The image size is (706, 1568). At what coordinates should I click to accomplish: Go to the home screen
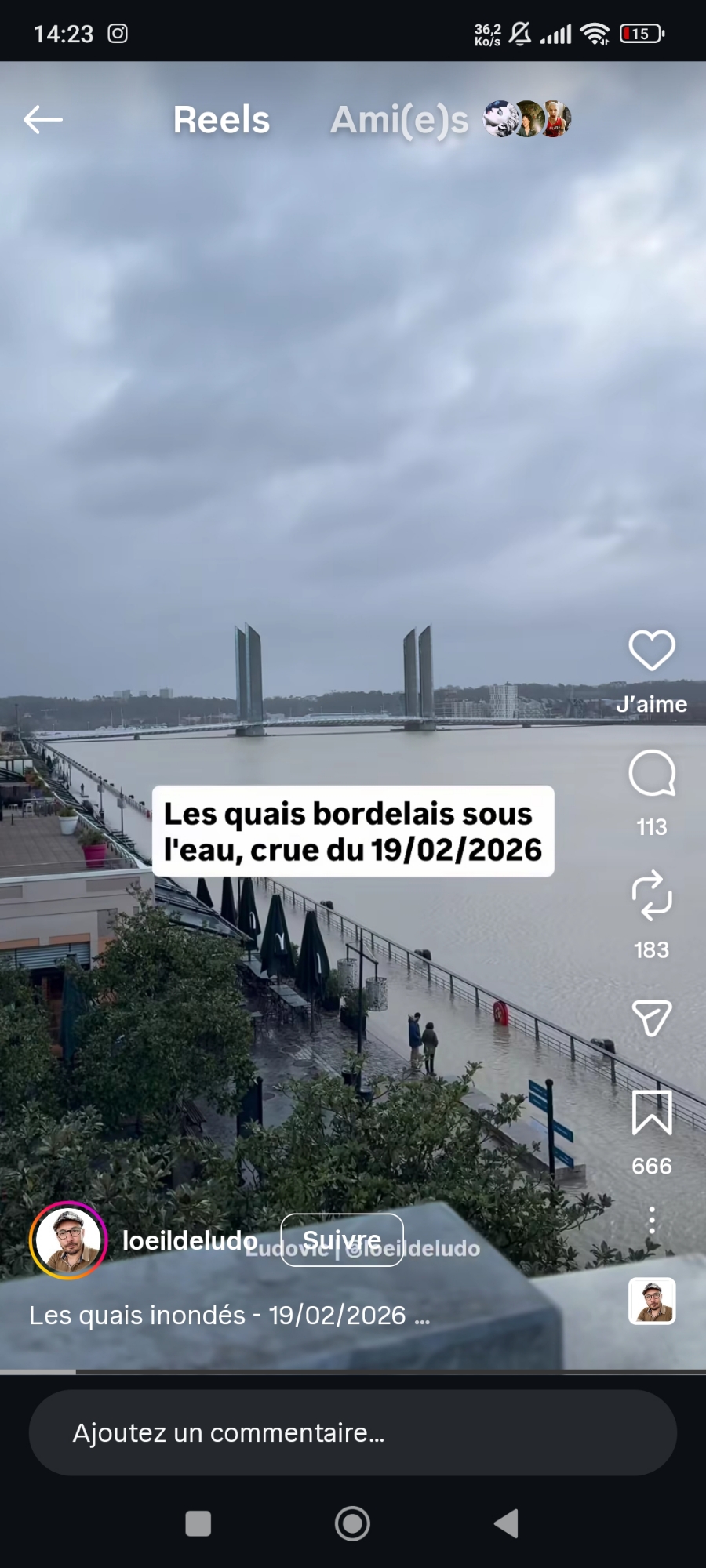[x=352, y=1524]
